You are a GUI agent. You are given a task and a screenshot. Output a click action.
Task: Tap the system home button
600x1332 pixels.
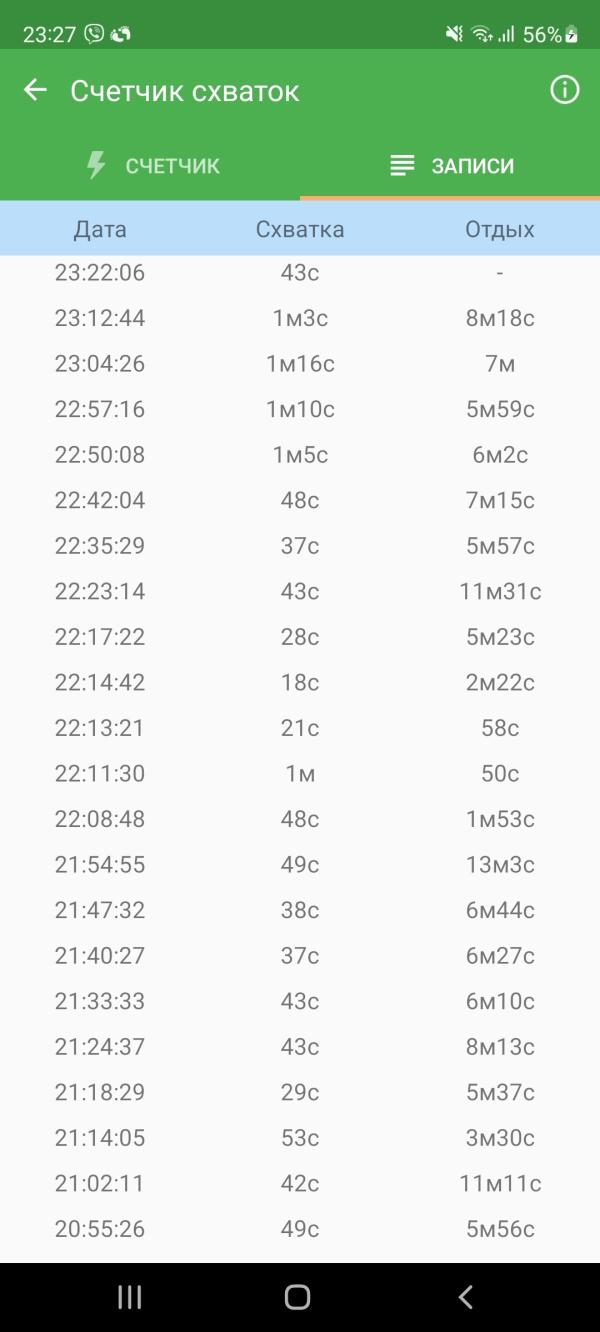tap(298, 1297)
